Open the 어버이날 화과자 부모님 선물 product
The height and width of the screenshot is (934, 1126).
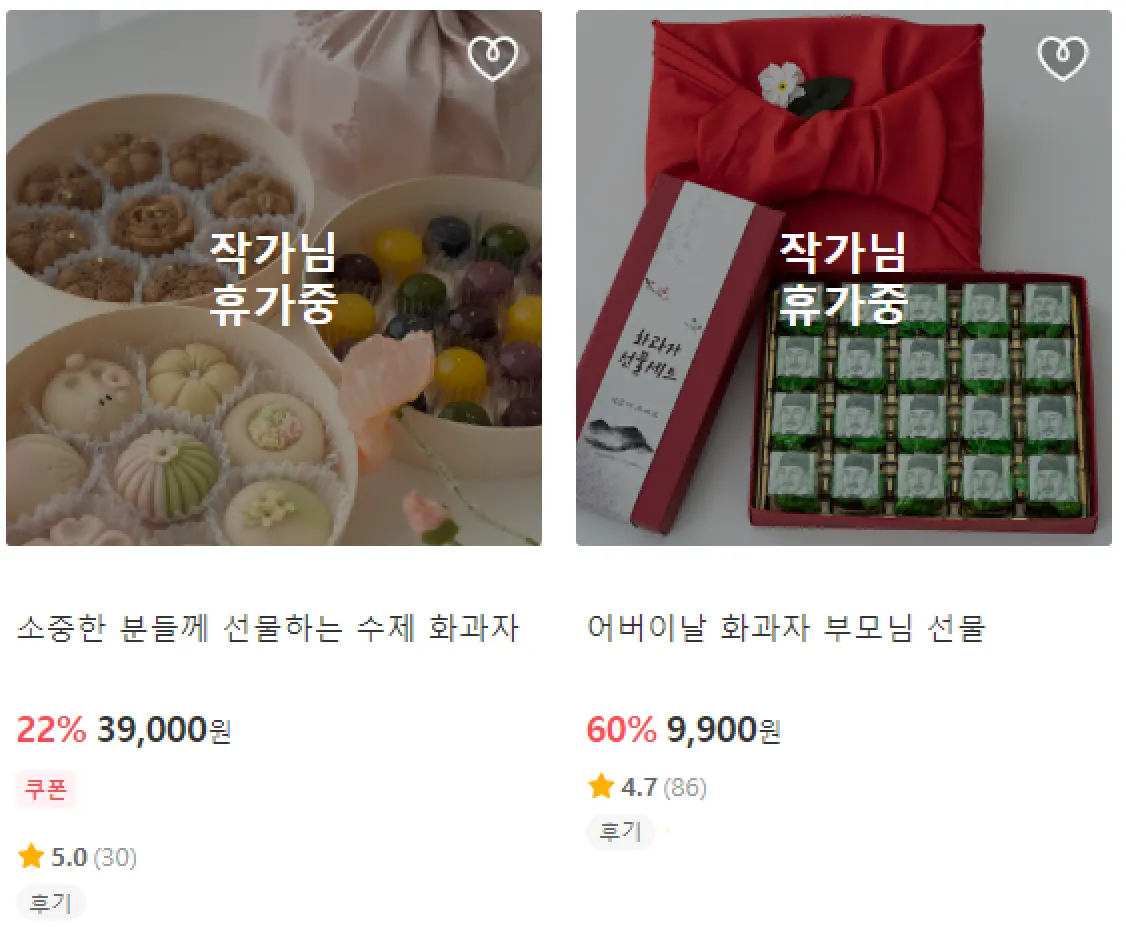point(786,629)
